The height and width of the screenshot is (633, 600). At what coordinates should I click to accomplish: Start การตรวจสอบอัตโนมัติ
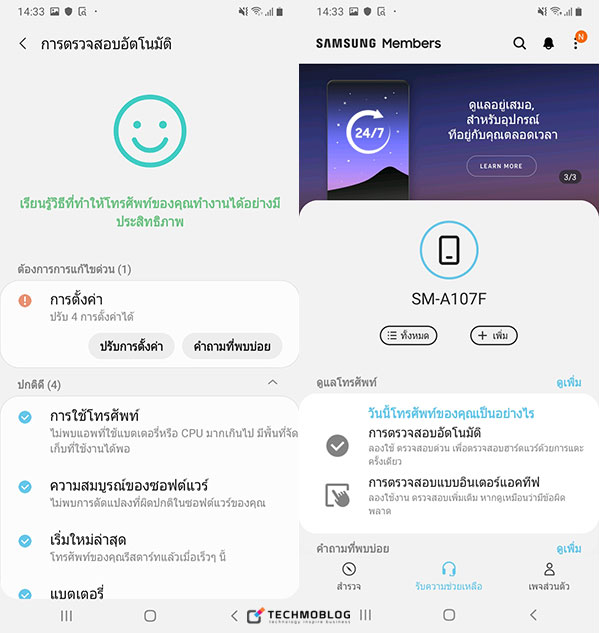click(x=450, y=446)
